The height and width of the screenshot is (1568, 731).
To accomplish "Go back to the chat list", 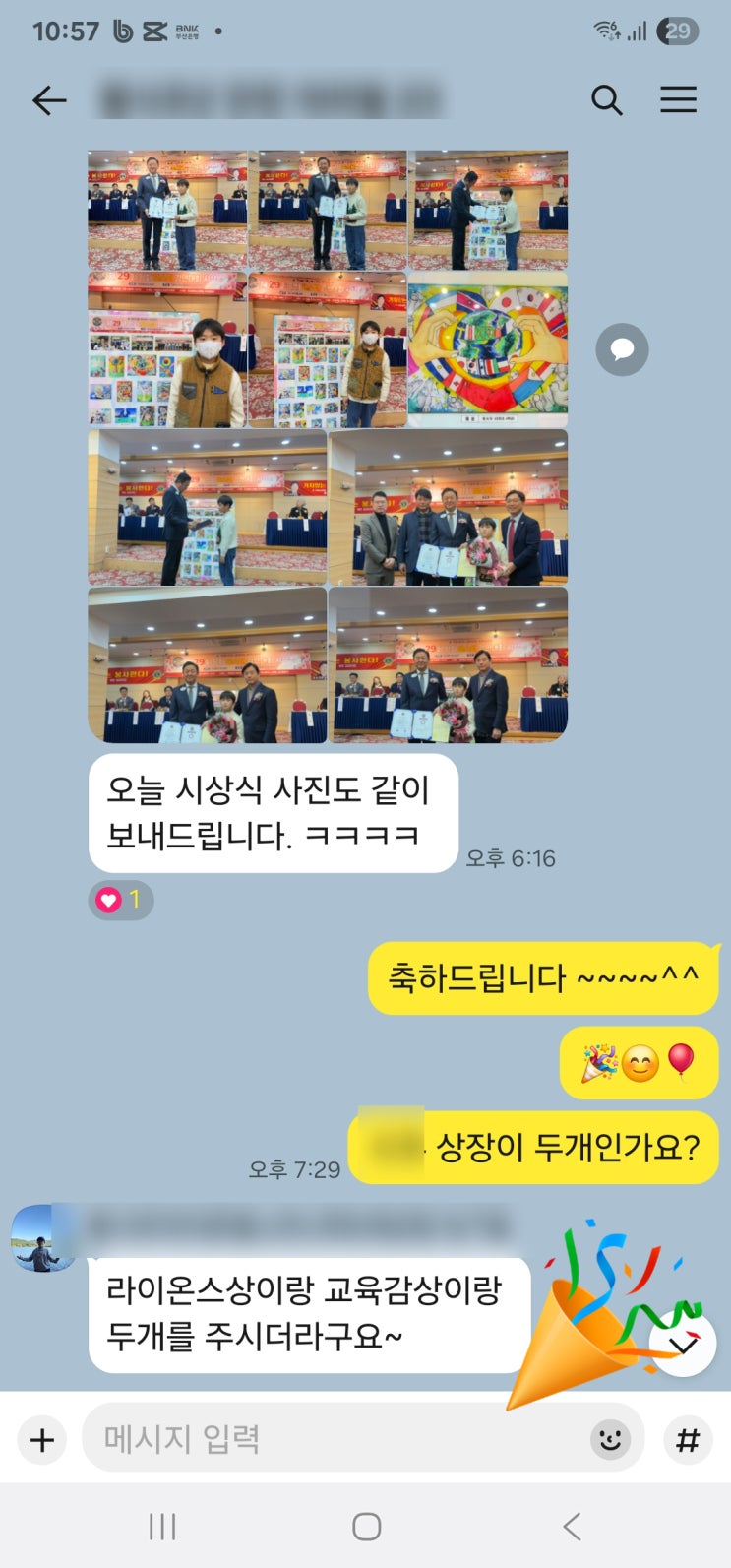I will point(49,100).
